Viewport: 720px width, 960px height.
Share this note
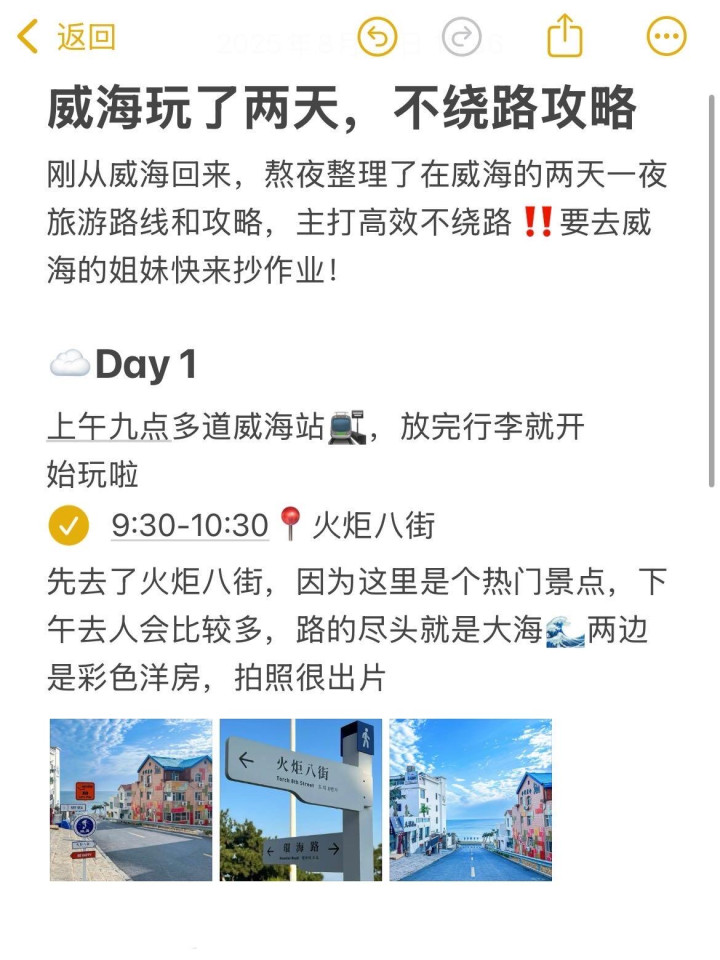tap(564, 38)
